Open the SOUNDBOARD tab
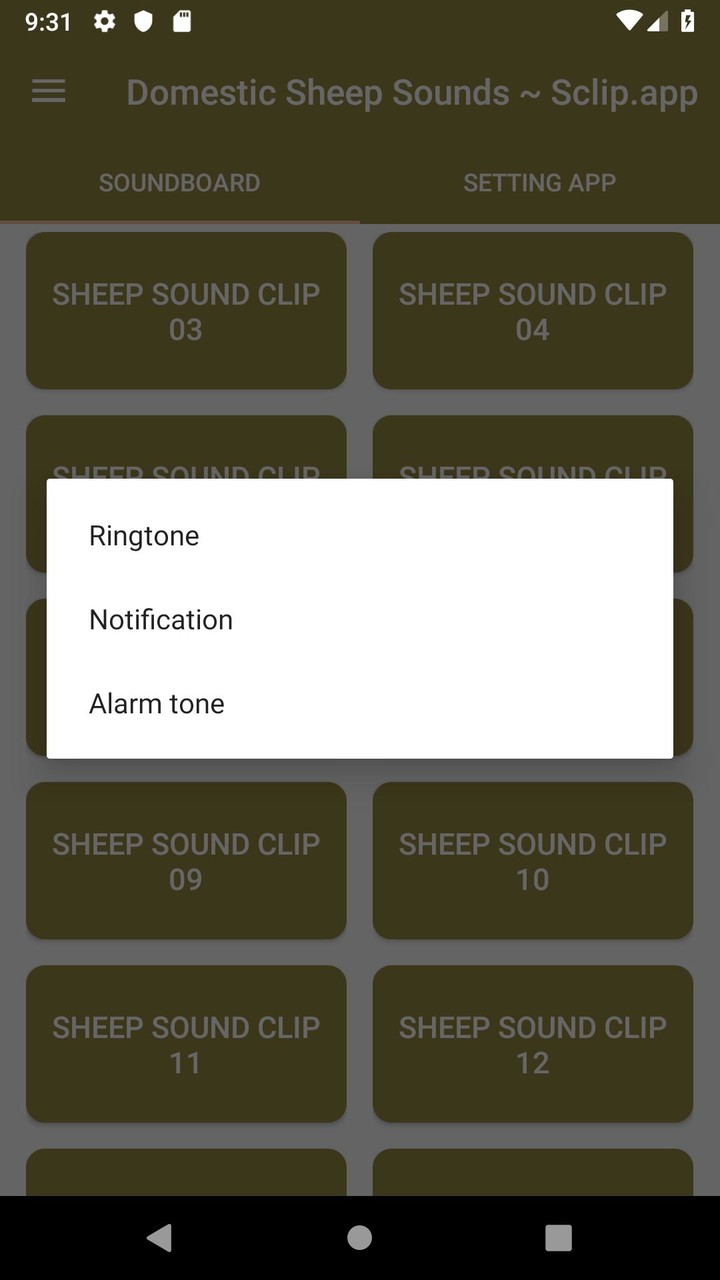Viewport: 720px width, 1280px height. 179,183
